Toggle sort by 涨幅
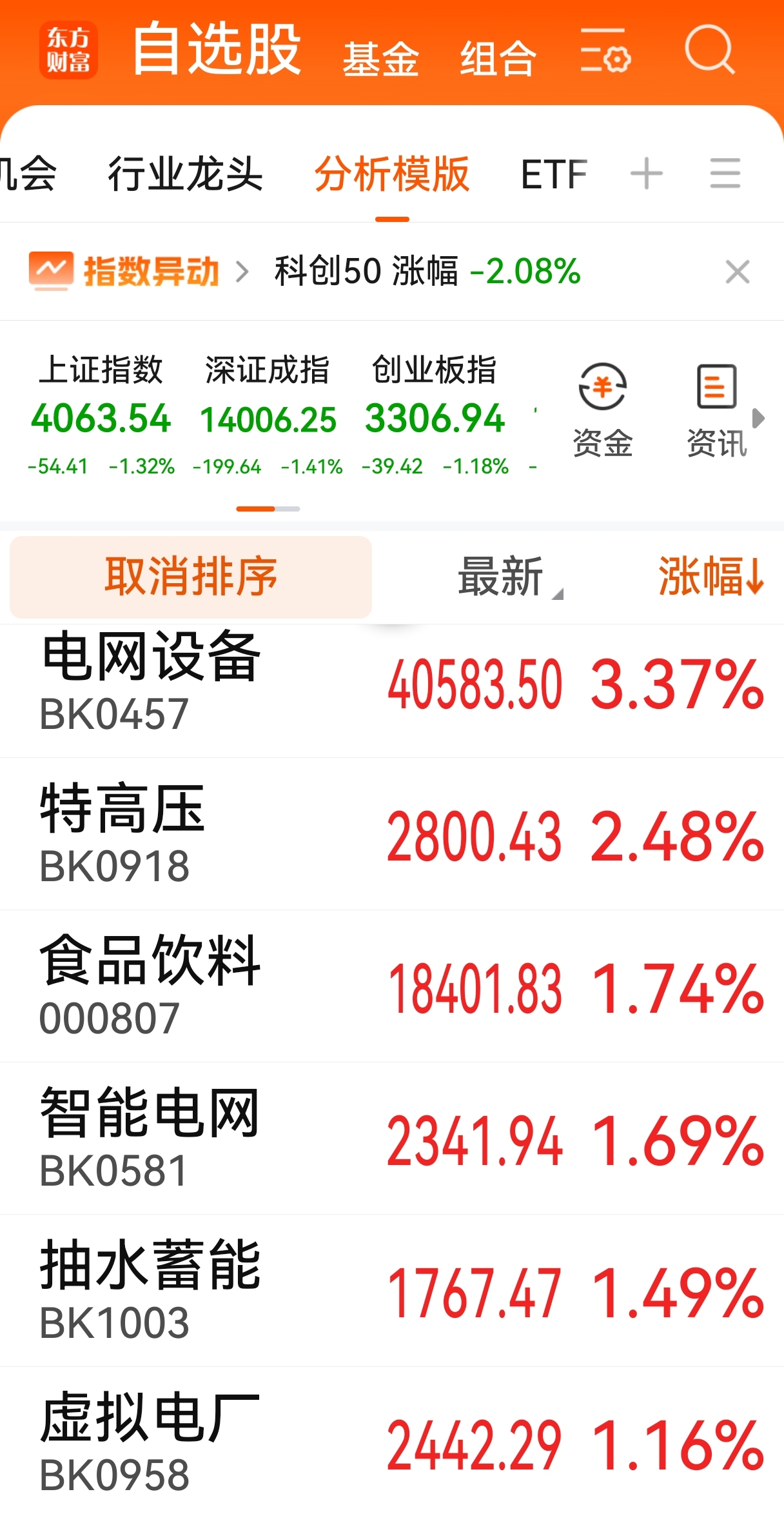This screenshot has height=1514, width=784. 711,576
